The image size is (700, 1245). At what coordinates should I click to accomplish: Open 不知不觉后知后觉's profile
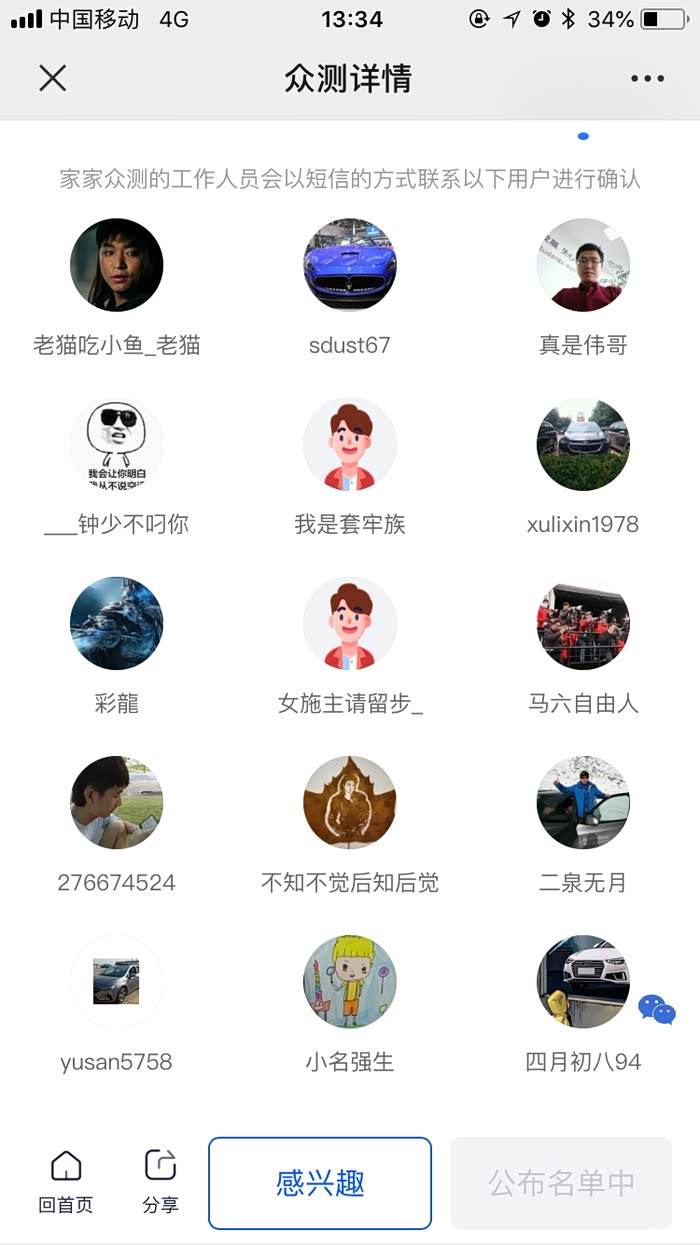(x=350, y=802)
